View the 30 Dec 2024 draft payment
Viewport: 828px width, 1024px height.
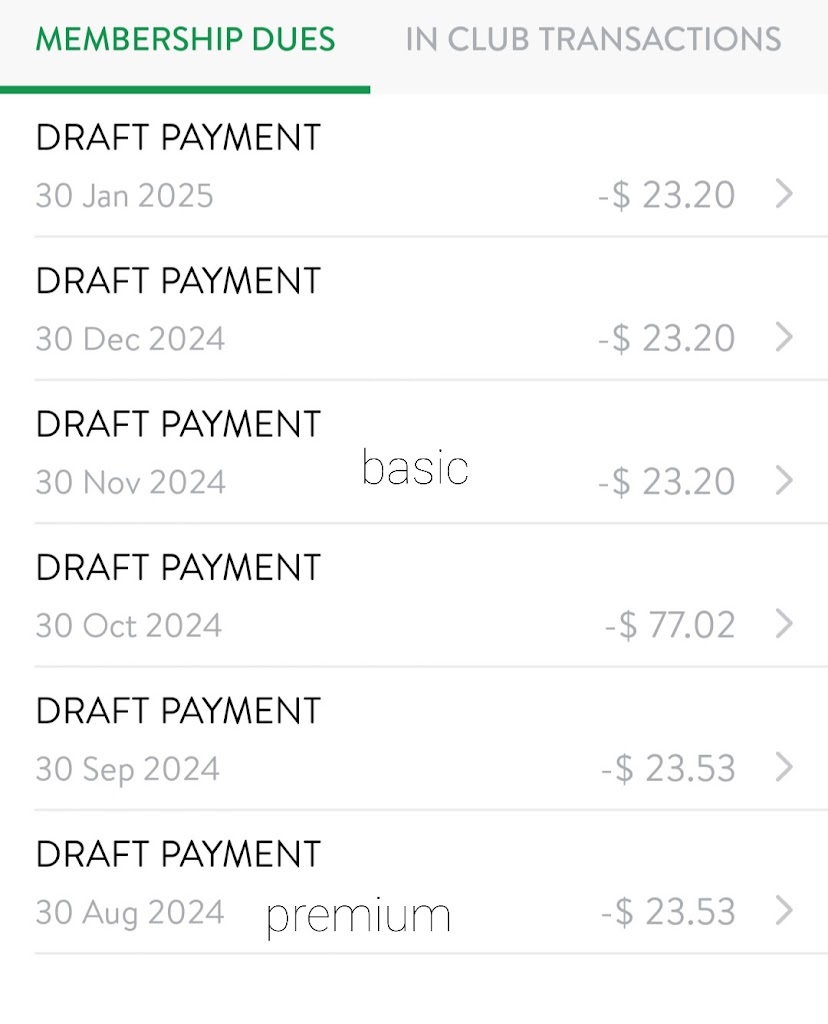[x=414, y=309]
